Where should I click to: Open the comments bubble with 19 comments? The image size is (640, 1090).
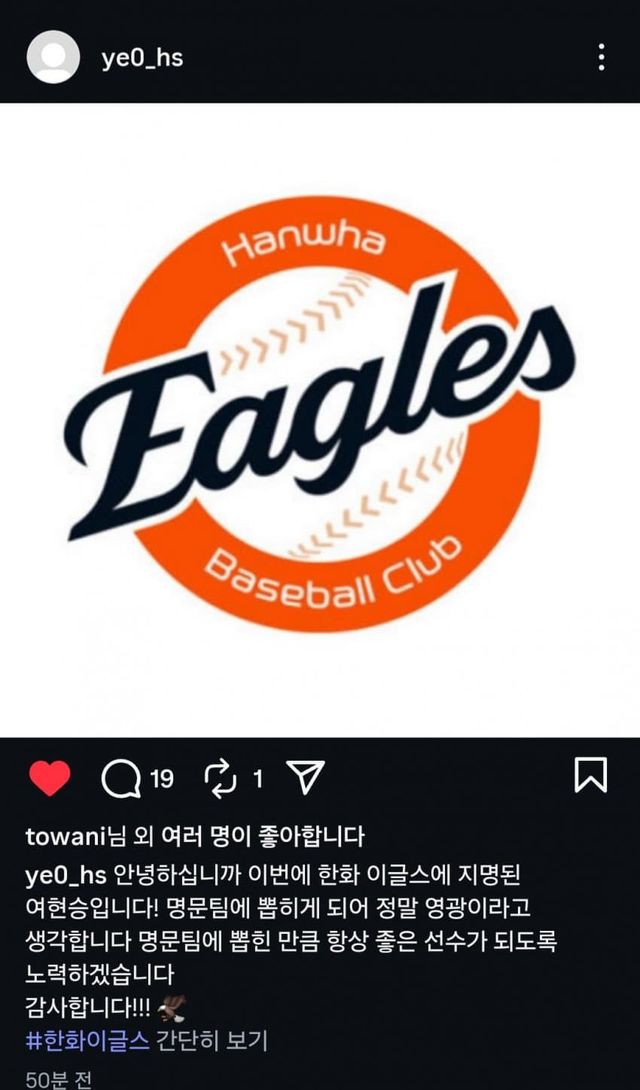pos(122,779)
